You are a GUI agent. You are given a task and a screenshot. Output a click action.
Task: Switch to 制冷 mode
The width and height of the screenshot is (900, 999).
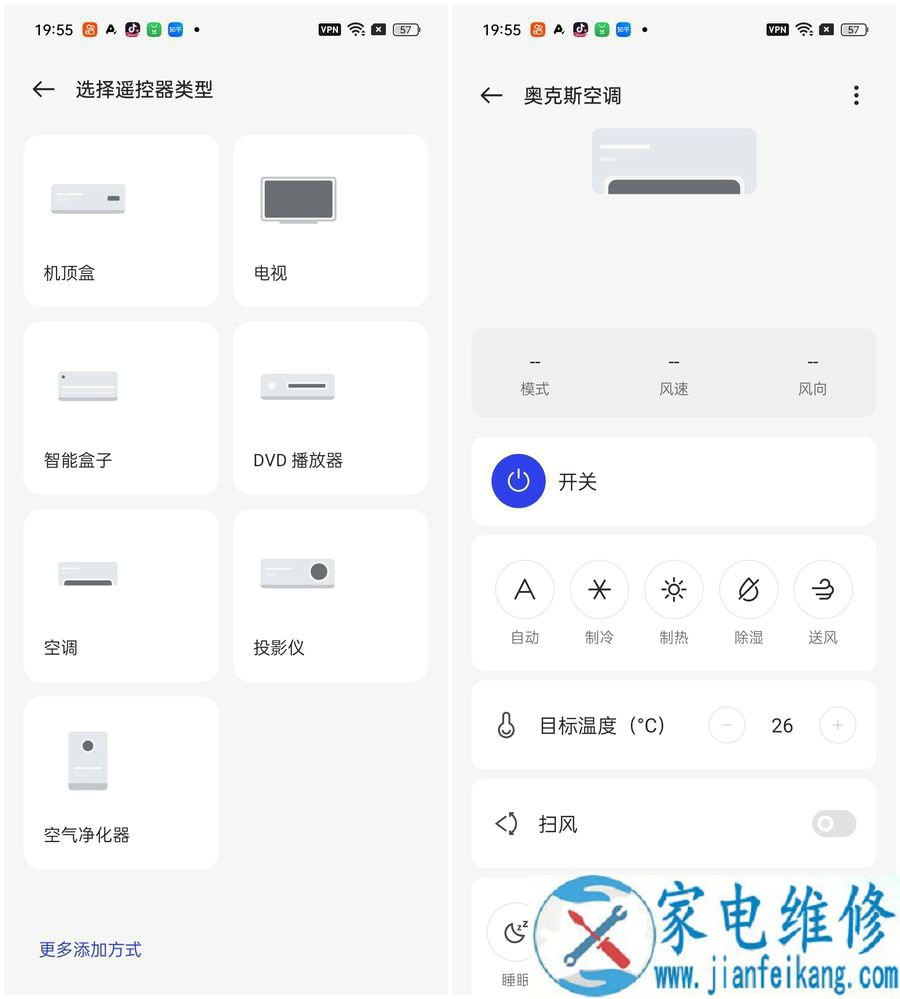click(x=599, y=590)
